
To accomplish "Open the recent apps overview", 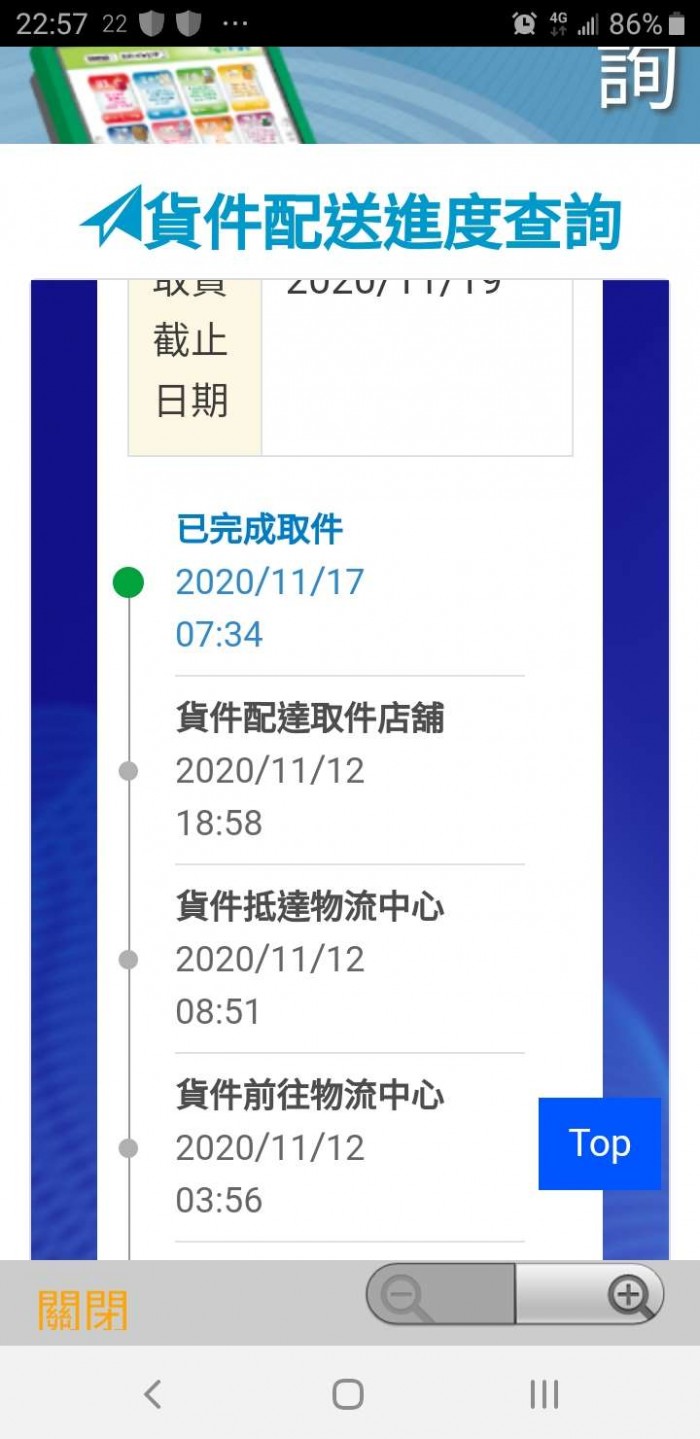I will [544, 1393].
